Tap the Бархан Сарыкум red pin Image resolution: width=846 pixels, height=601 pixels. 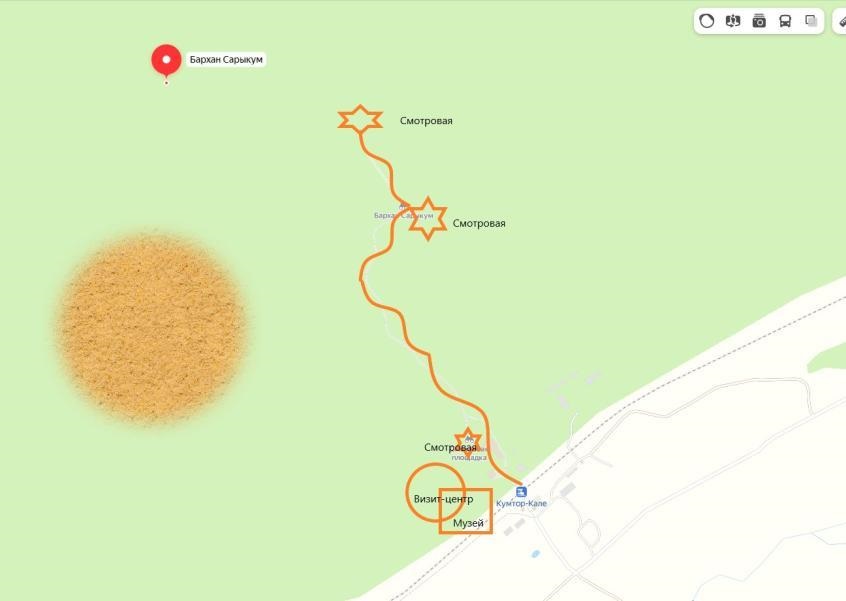pos(166,60)
